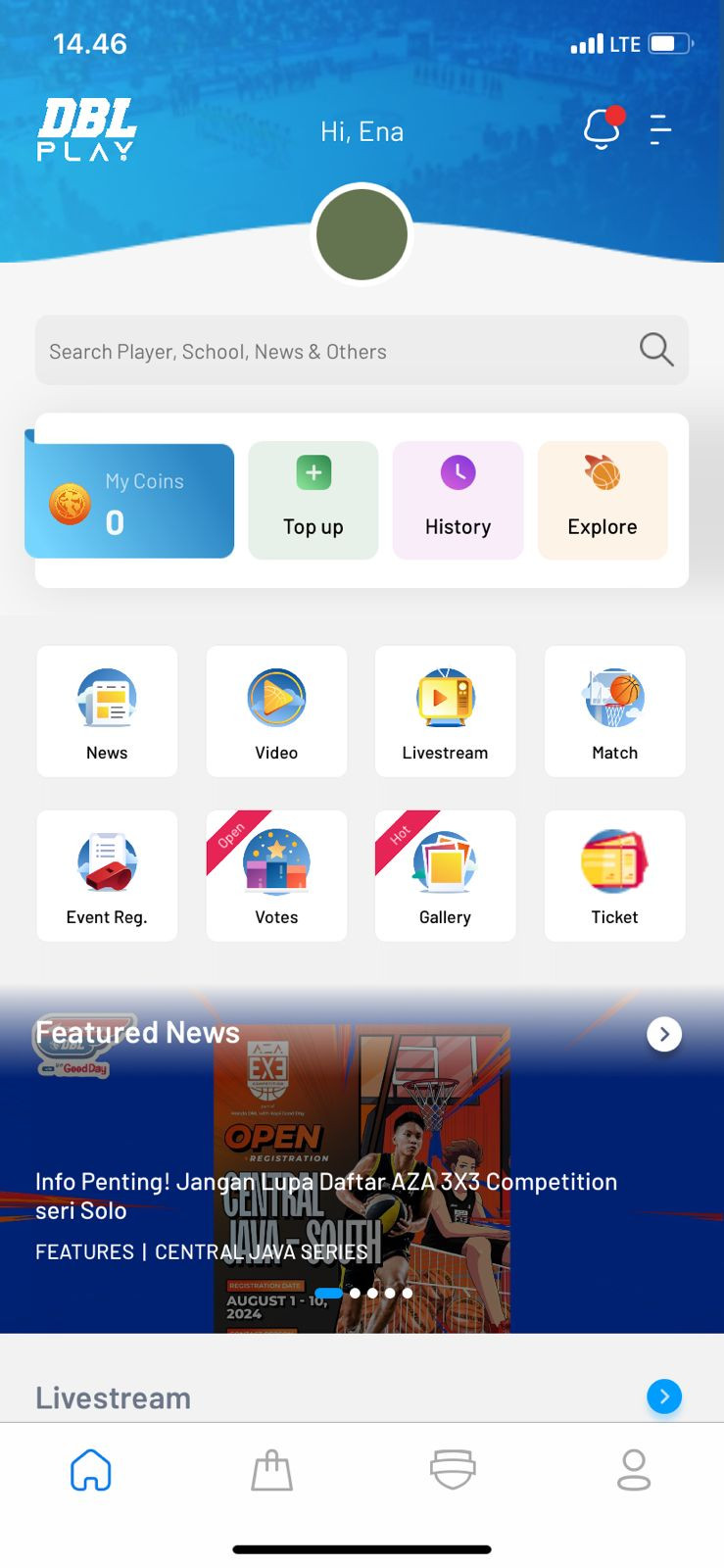Open the Video section
Screen dimensions: 724x1568
pyautogui.click(x=276, y=711)
